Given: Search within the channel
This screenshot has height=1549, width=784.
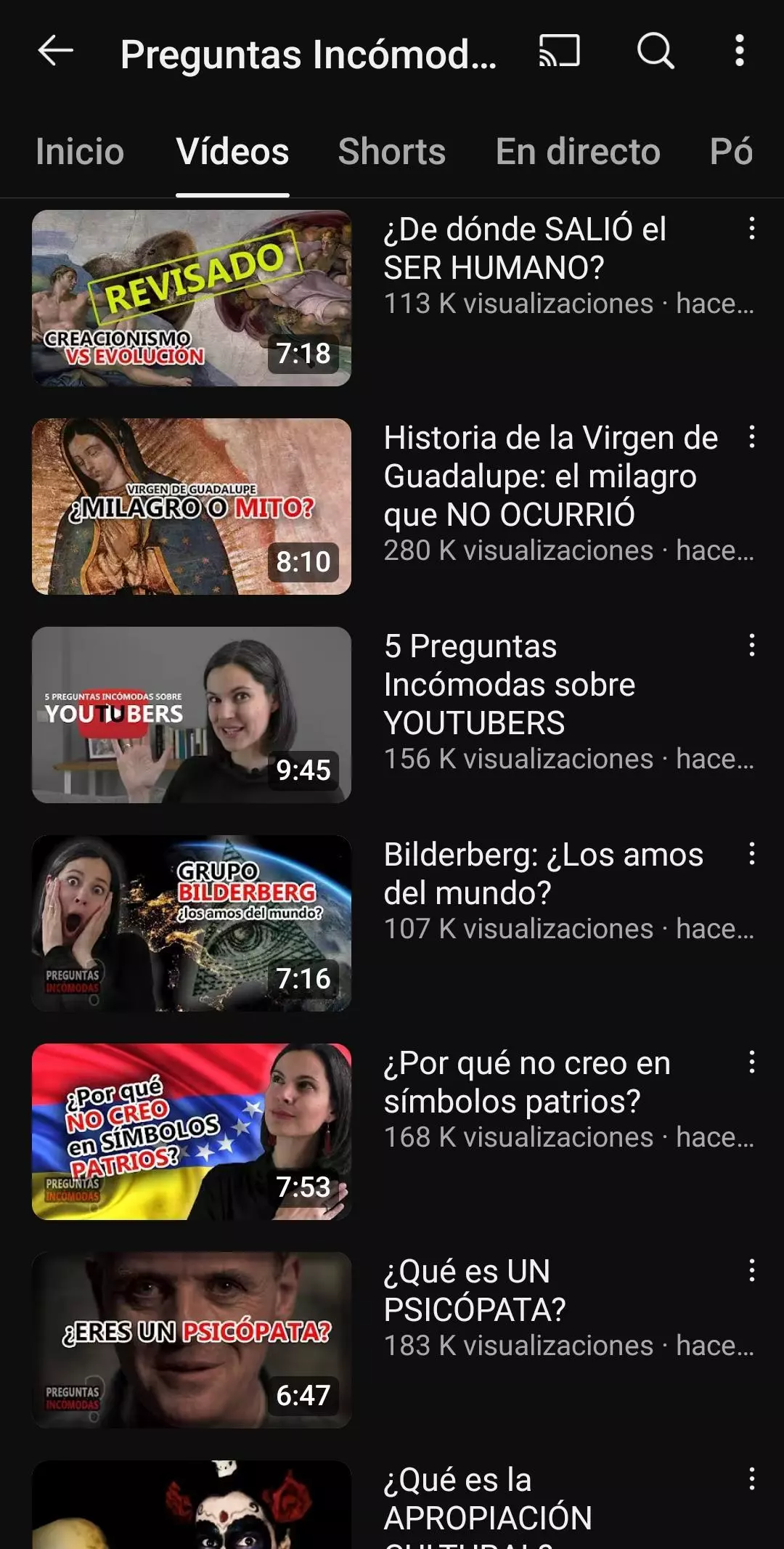Looking at the screenshot, I should click(656, 51).
